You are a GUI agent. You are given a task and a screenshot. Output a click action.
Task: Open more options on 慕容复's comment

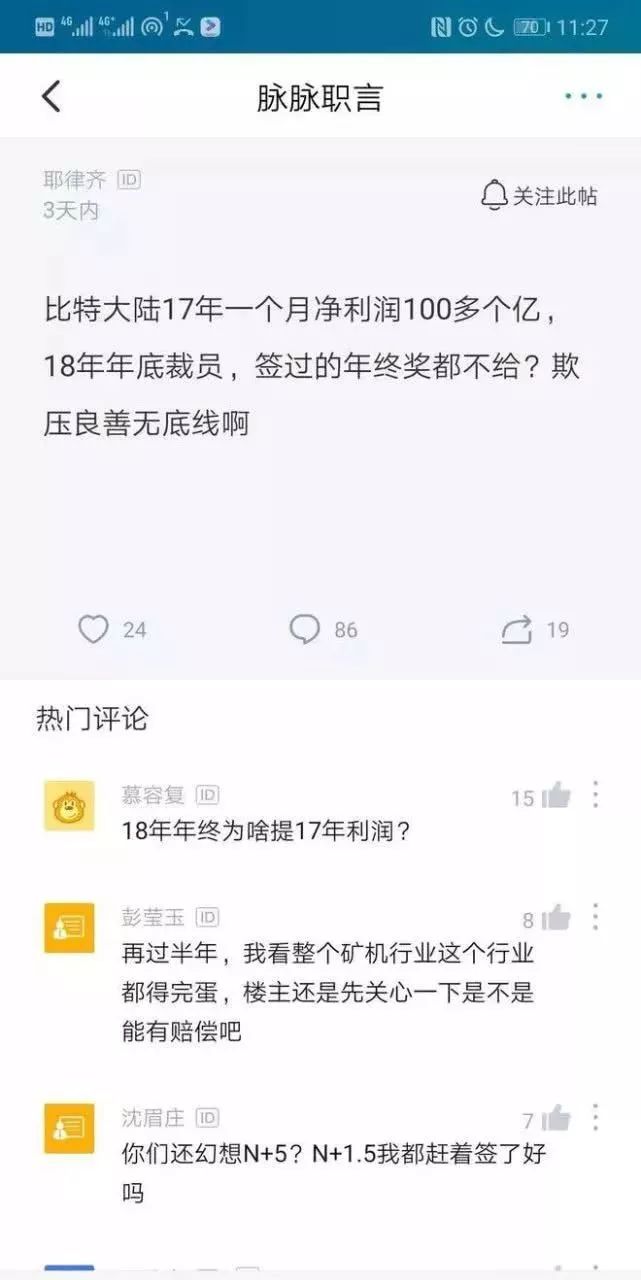[x=595, y=796]
